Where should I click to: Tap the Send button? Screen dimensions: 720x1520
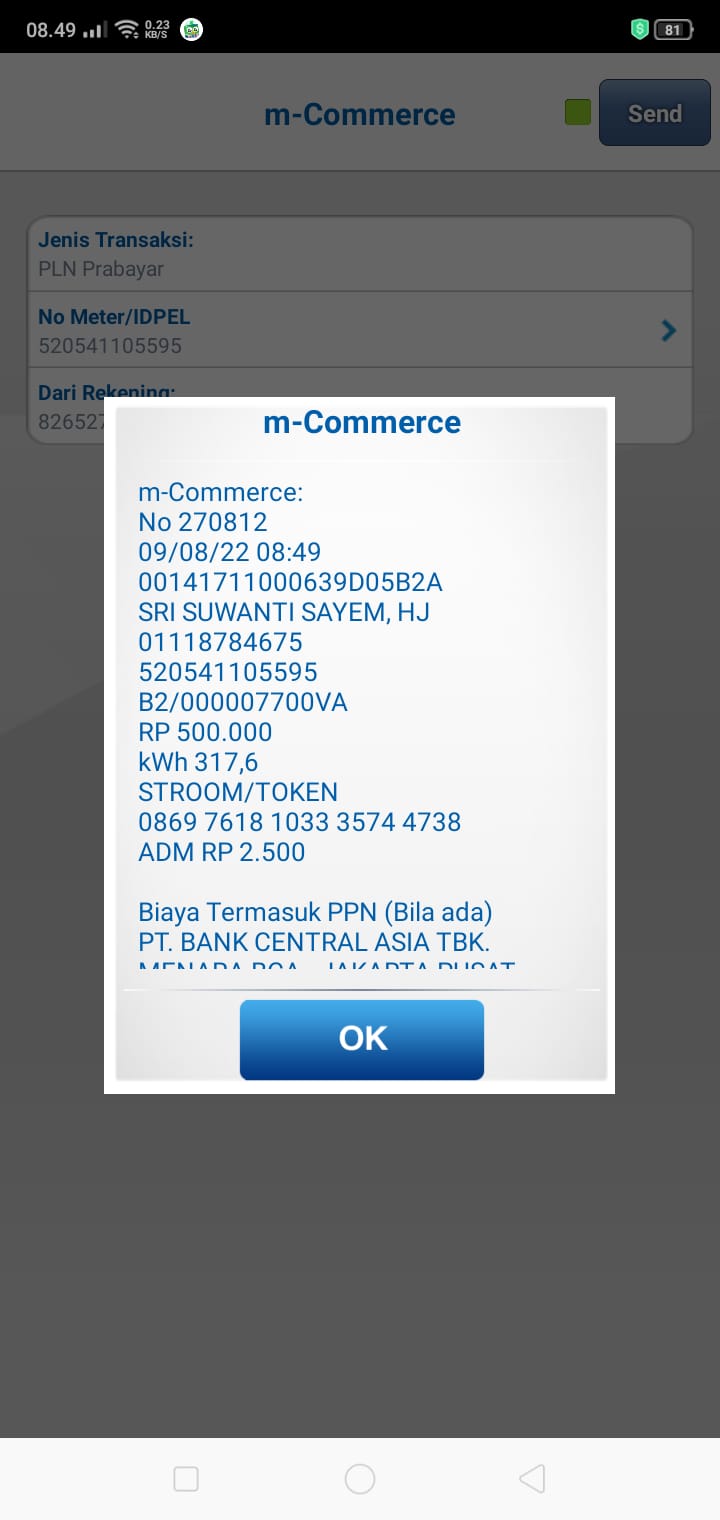654,114
